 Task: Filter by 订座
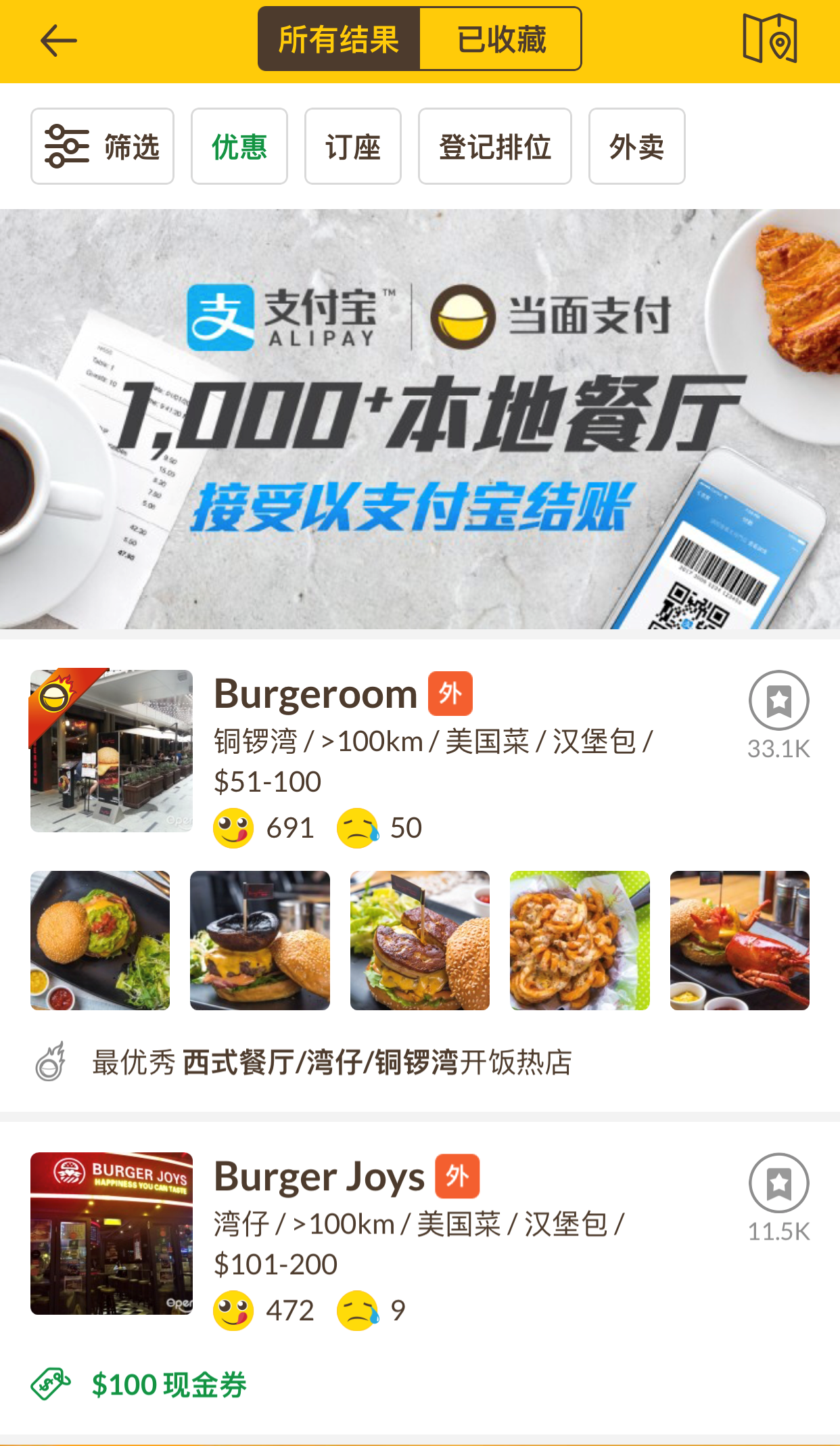pyautogui.click(x=353, y=146)
